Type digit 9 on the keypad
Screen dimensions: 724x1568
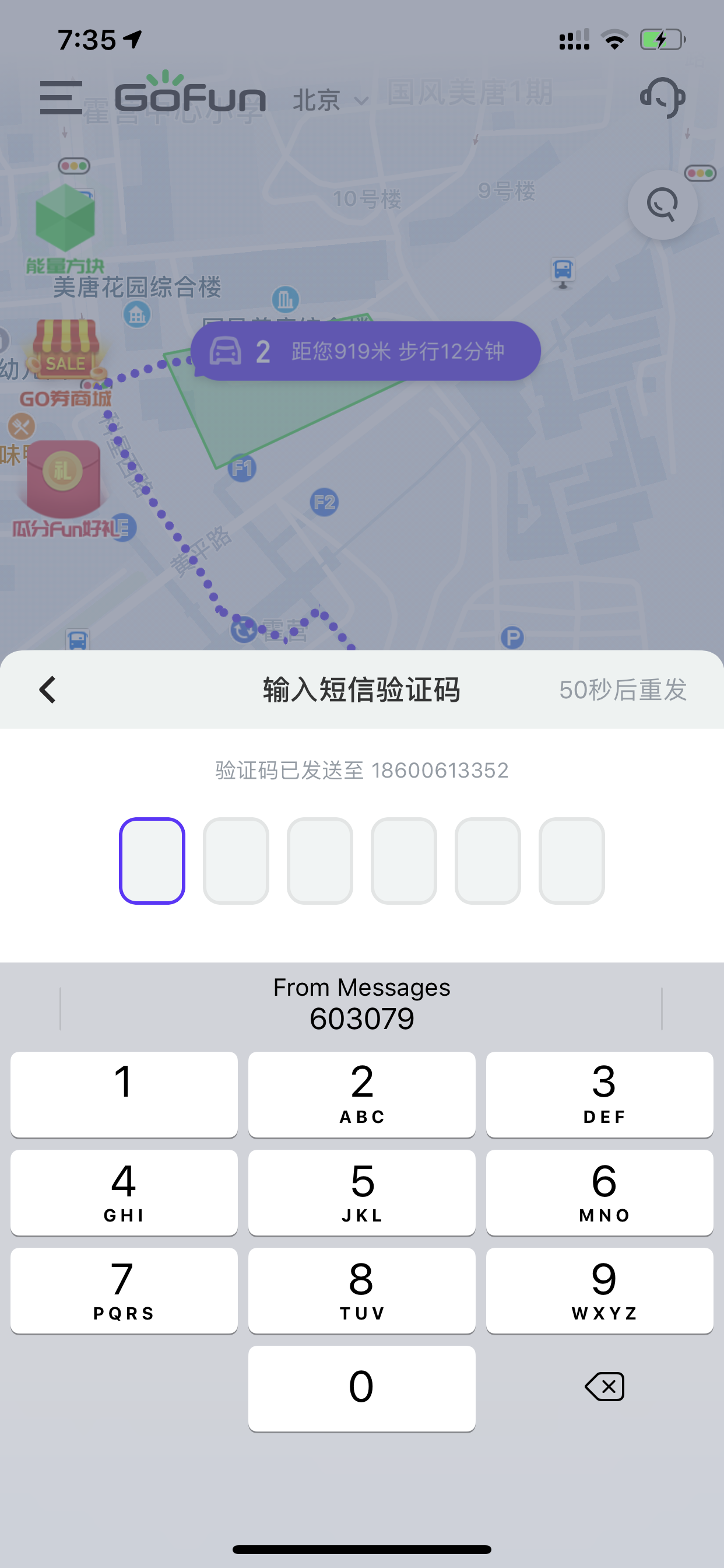(x=599, y=1290)
